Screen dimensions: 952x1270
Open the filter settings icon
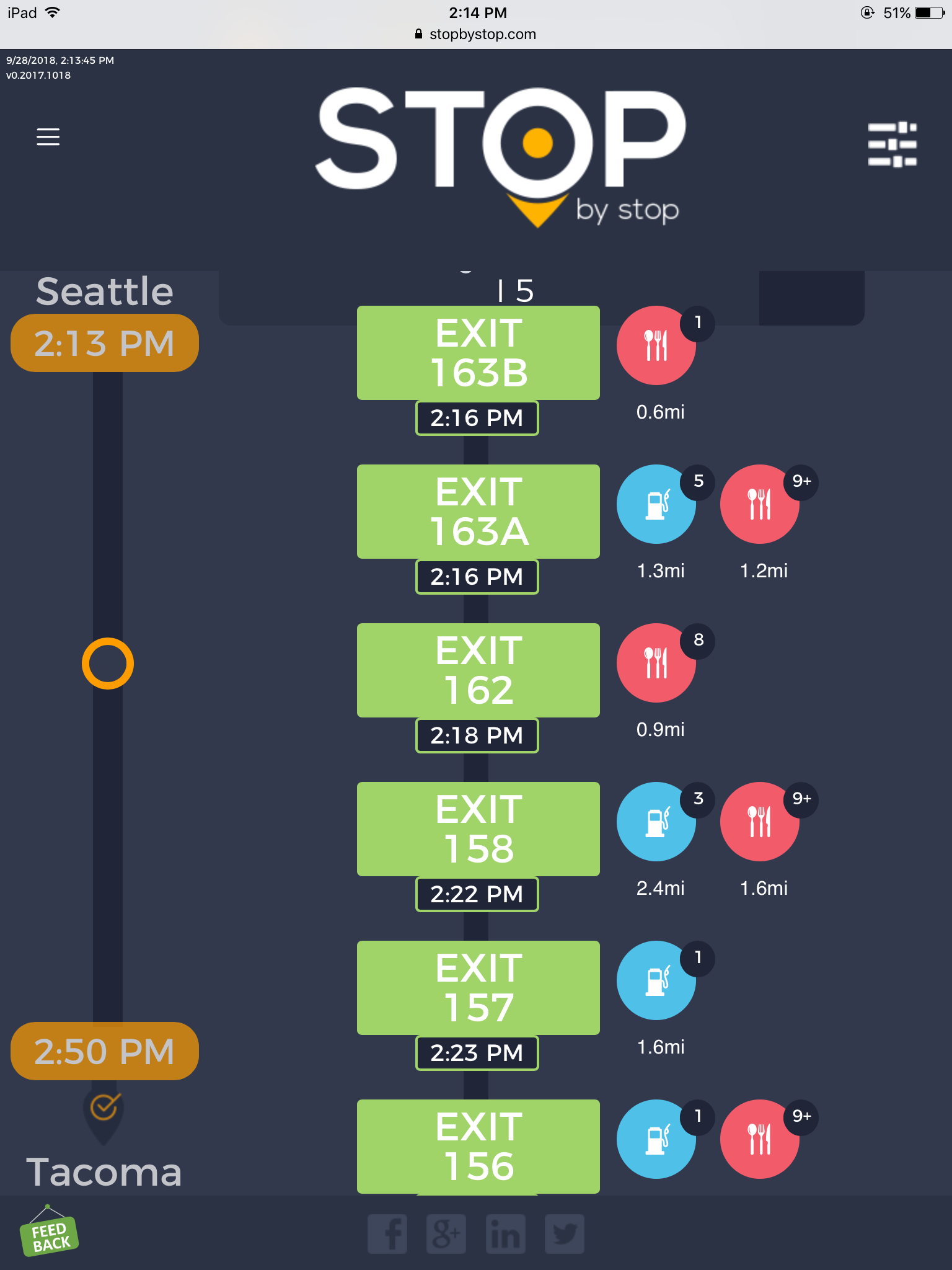(892, 144)
